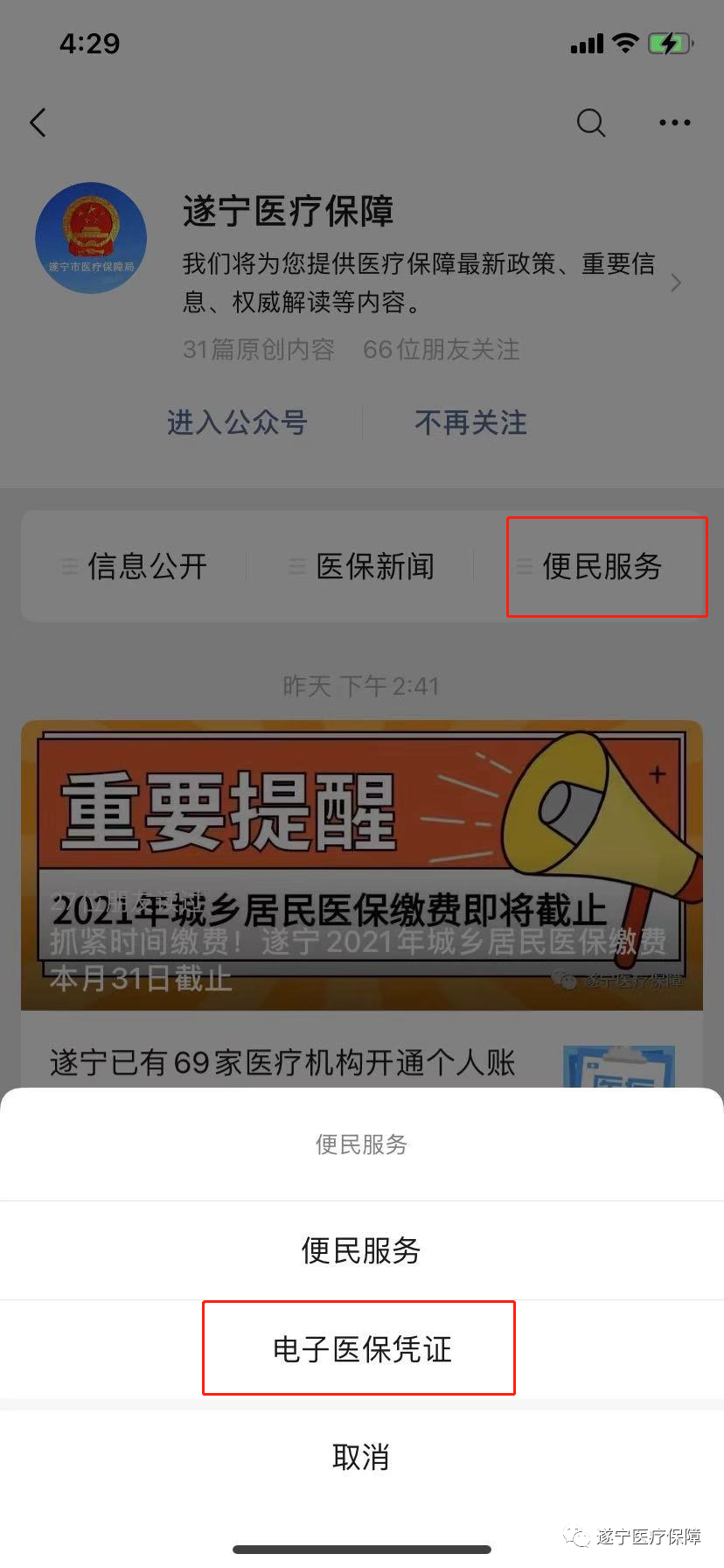Open the 信息公开 menu
This screenshot has width=724, height=1568.
[x=136, y=566]
